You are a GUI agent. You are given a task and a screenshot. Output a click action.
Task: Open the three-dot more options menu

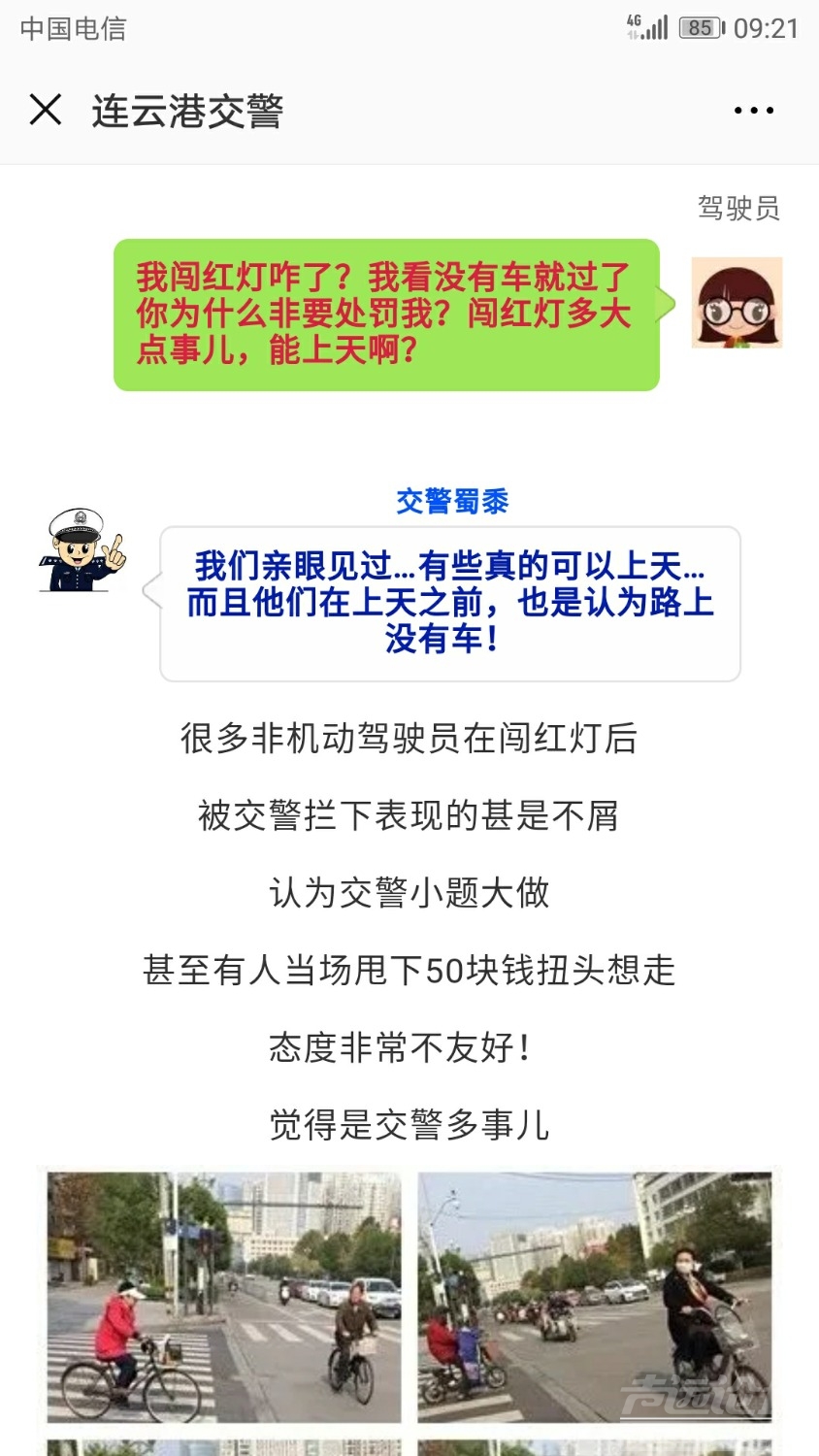click(x=753, y=111)
